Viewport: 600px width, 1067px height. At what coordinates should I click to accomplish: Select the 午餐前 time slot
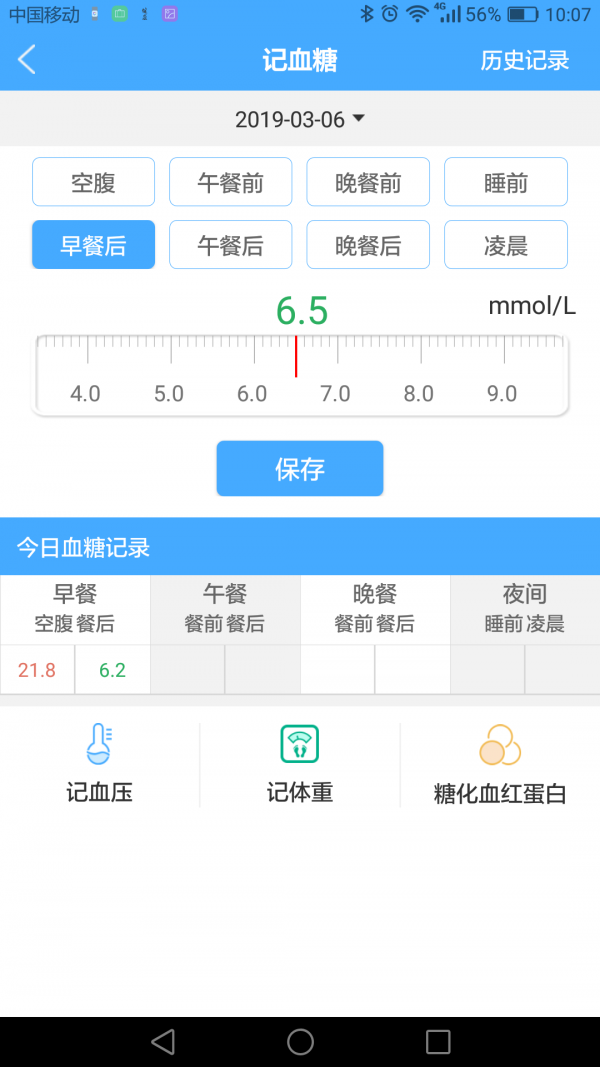click(230, 182)
